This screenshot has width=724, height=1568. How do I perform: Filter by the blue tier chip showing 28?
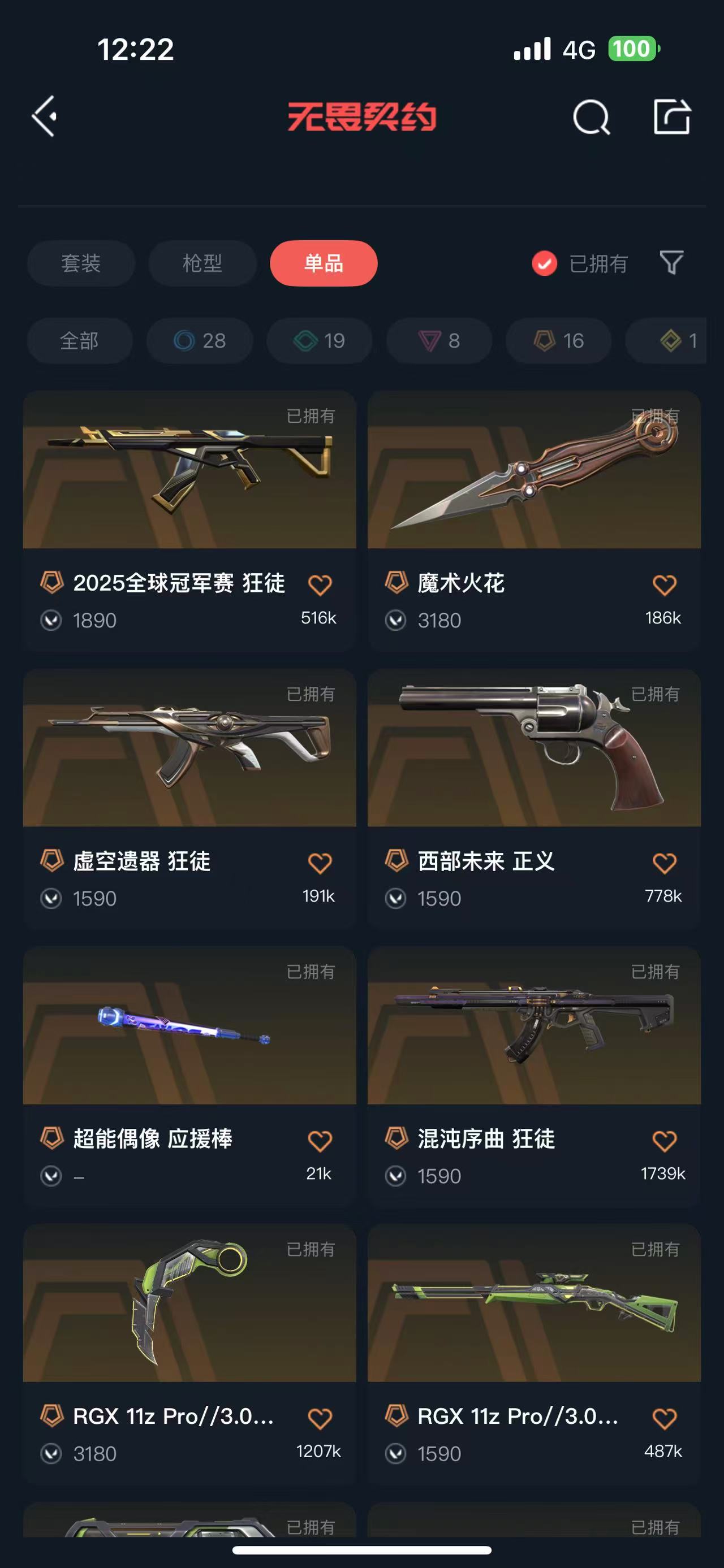(200, 340)
